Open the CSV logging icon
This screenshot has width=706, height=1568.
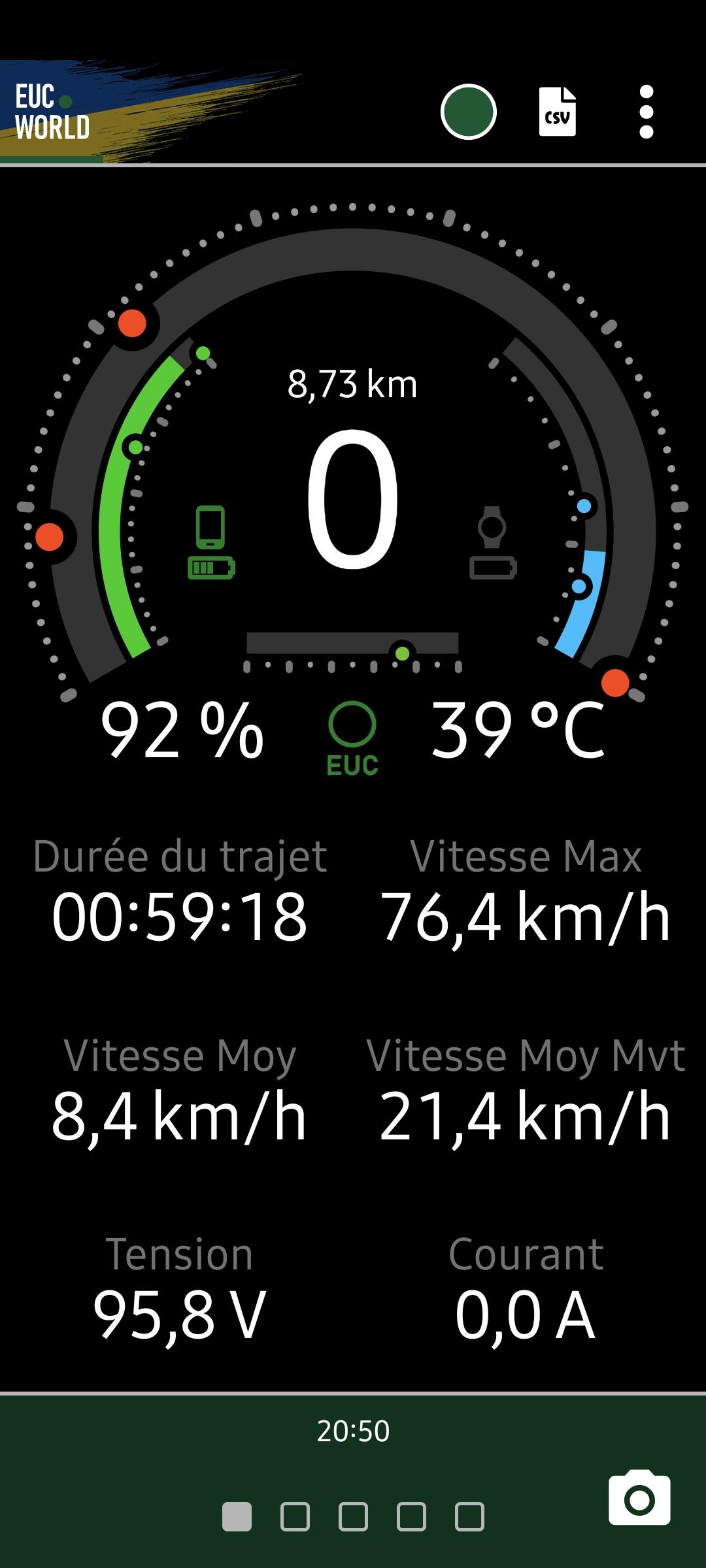click(x=557, y=112)
